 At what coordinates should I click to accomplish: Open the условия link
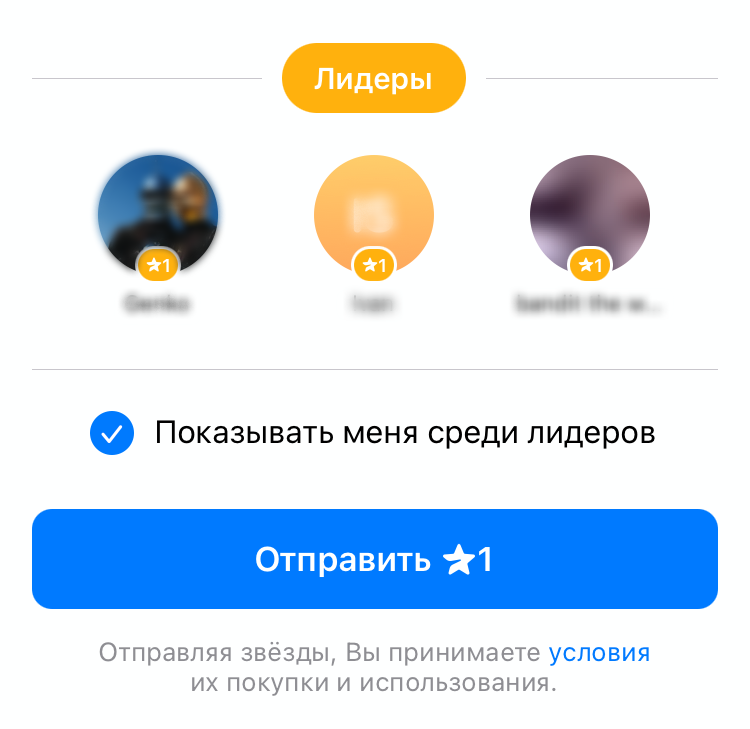[x=599, y=653]
